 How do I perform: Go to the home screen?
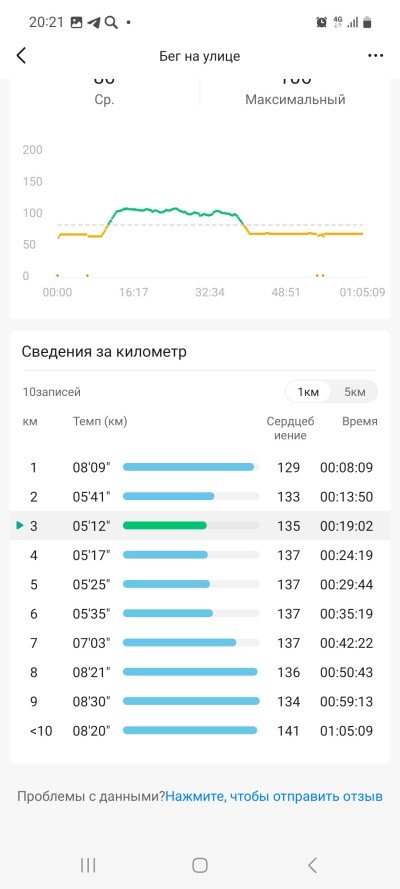pos(199,865)
